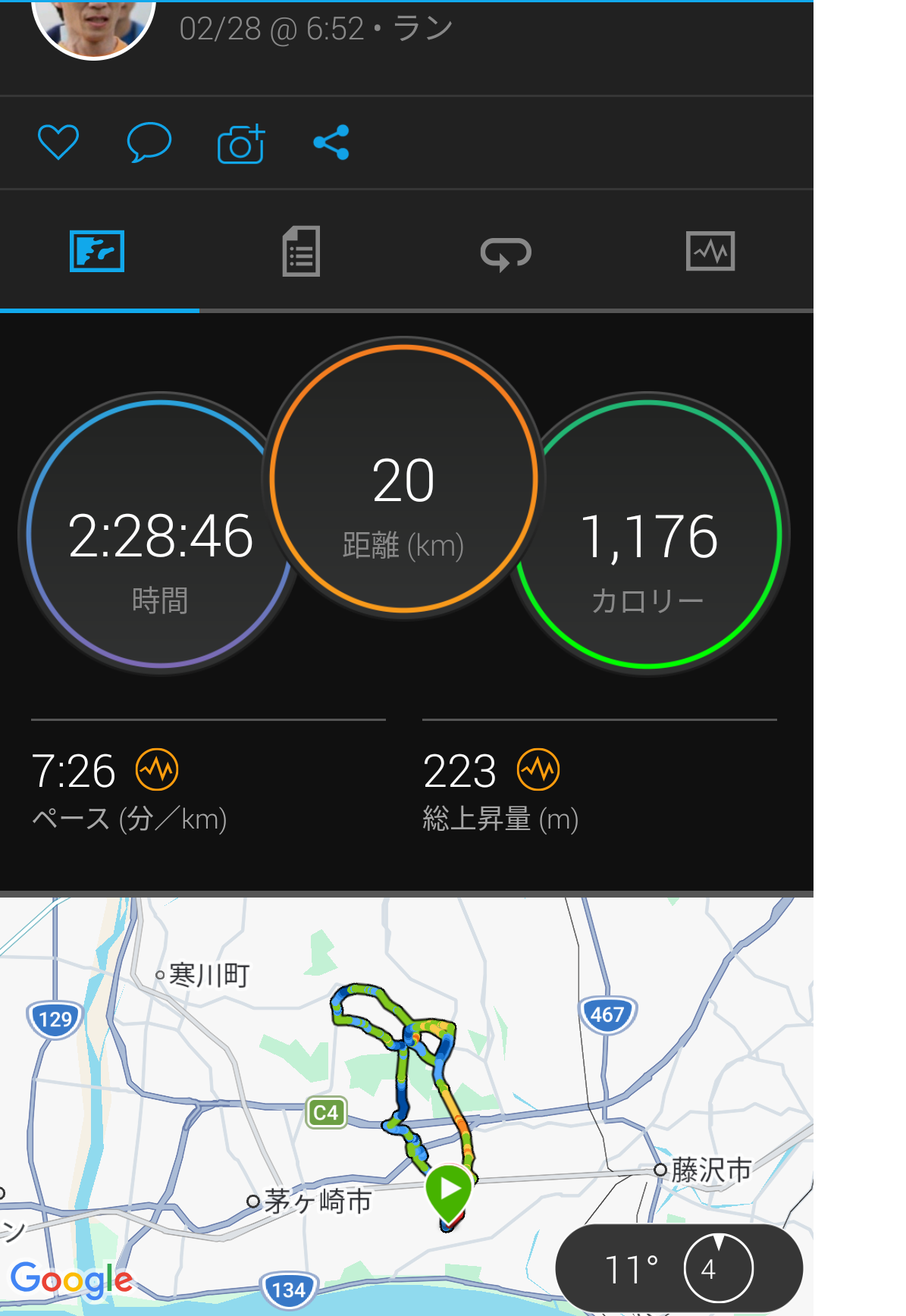The height and width of the screenshot is (1316, 906).
Task: Open the comment bubble icon
Action: (149, 142)
